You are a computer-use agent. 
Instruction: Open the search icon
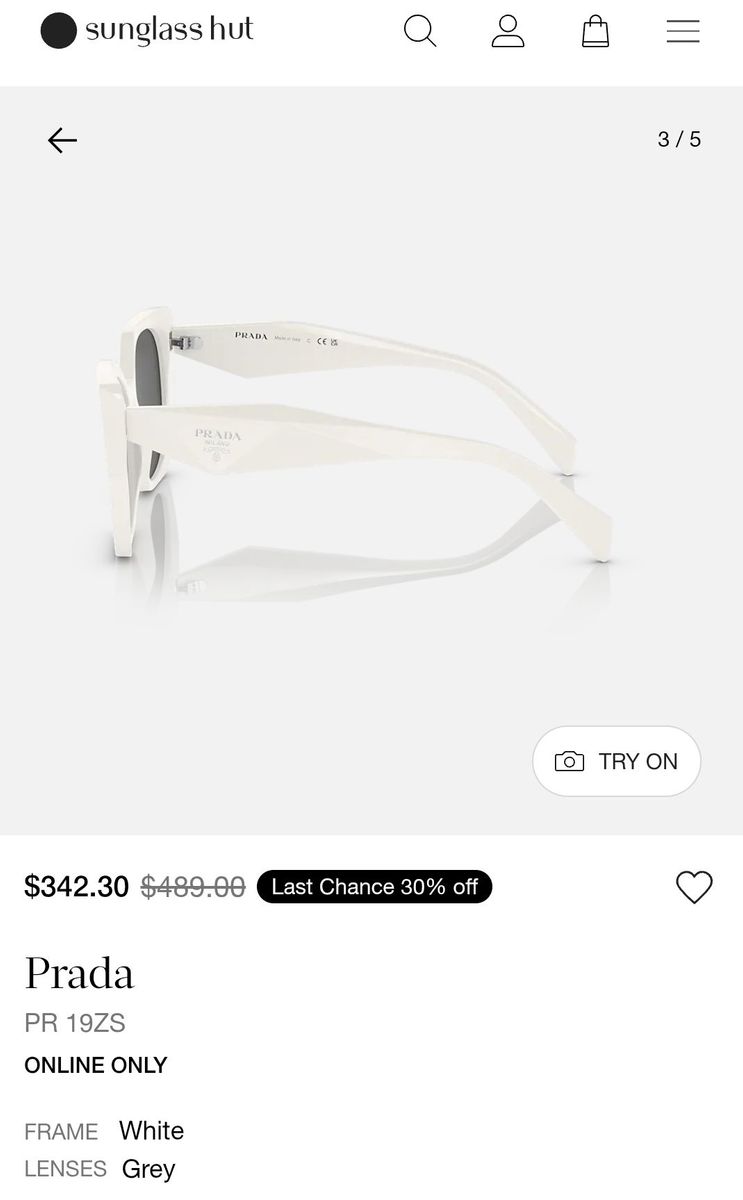click(421, 30)
